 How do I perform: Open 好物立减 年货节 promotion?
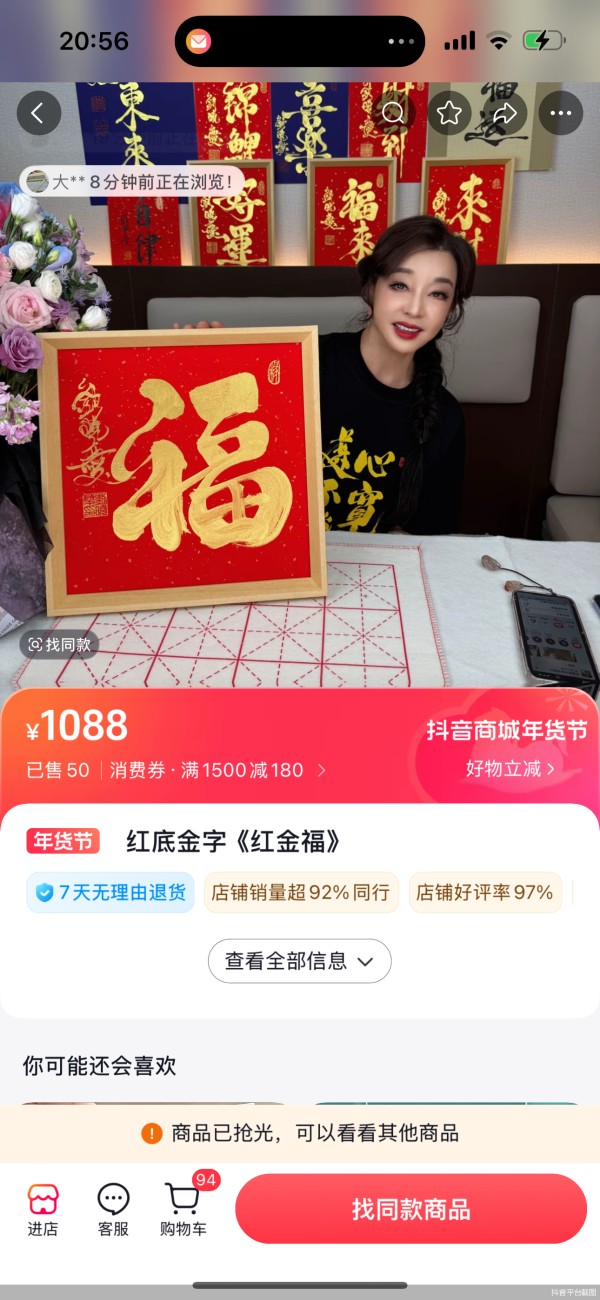[x=510, y=768]
